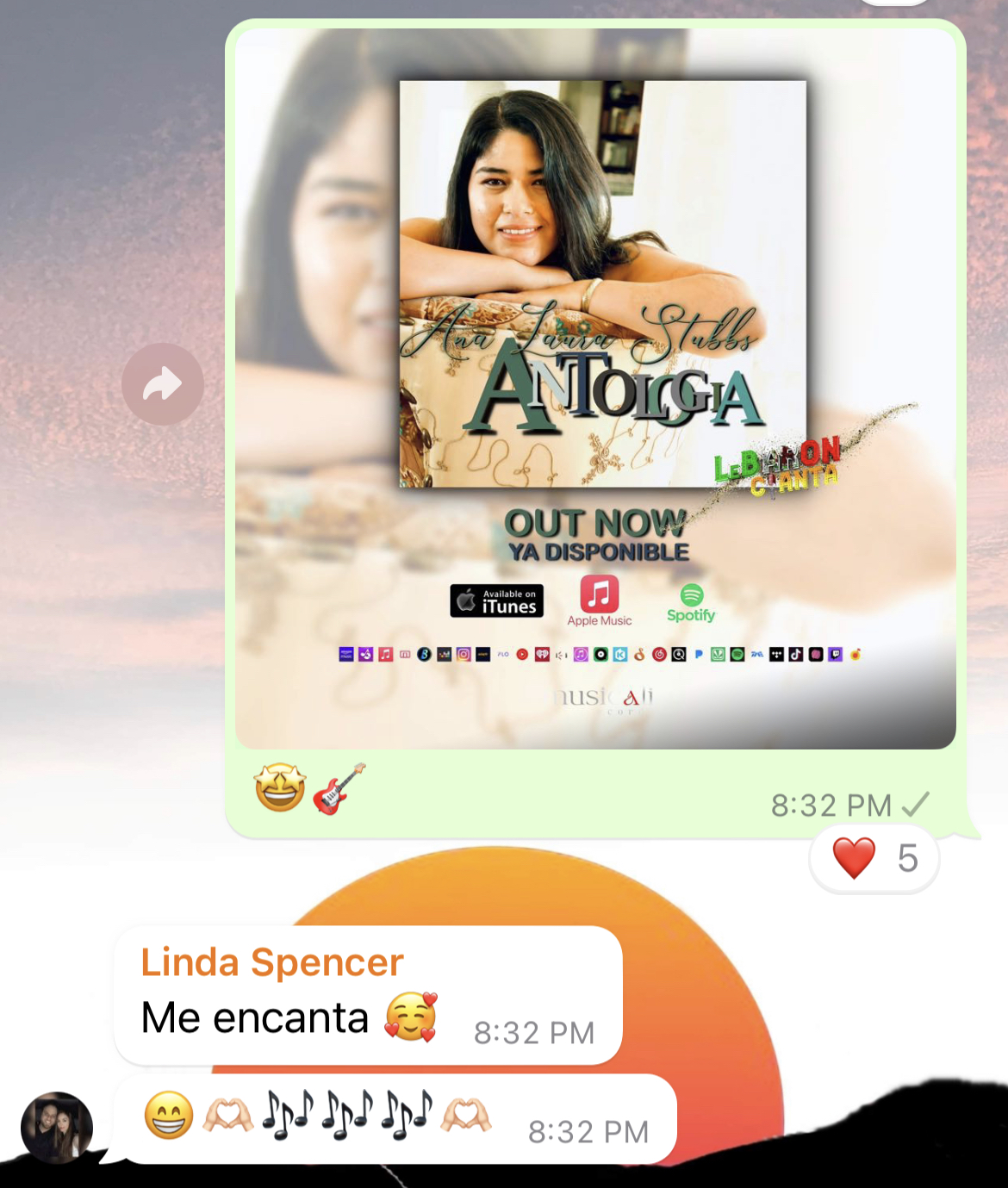Open the sender's profile picture

coord(57,1128)
